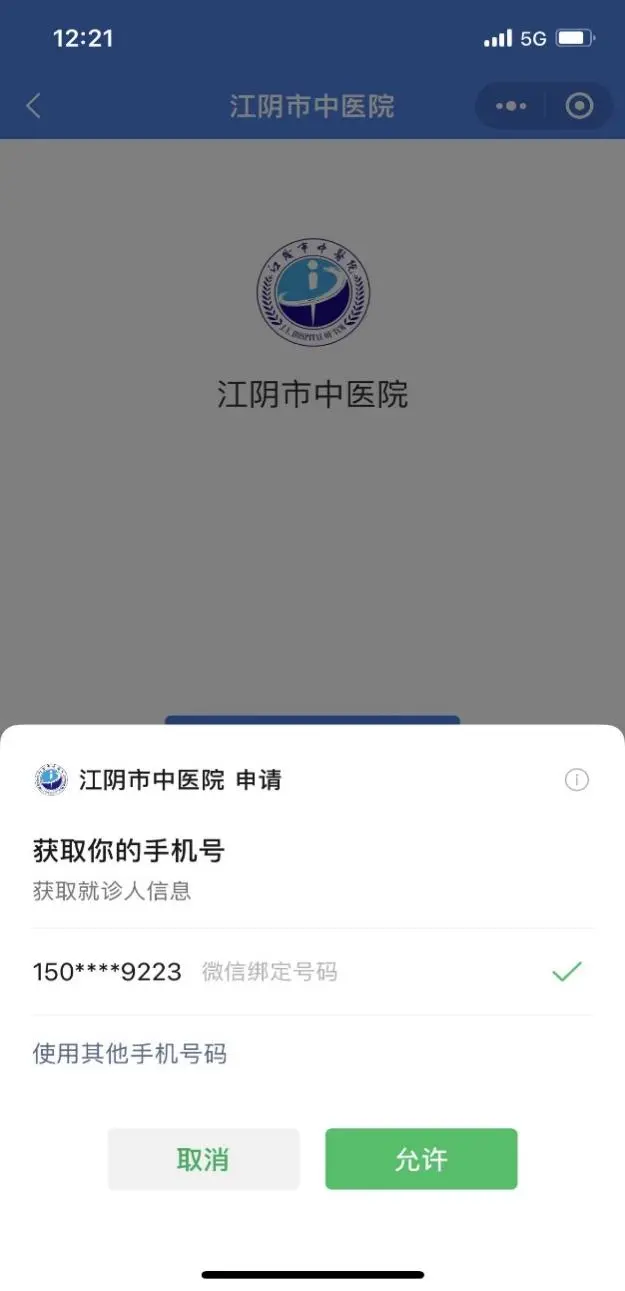Tap 允许 to allow phone number access
Screen dimensions: 625x1291
pos(421,1159)
